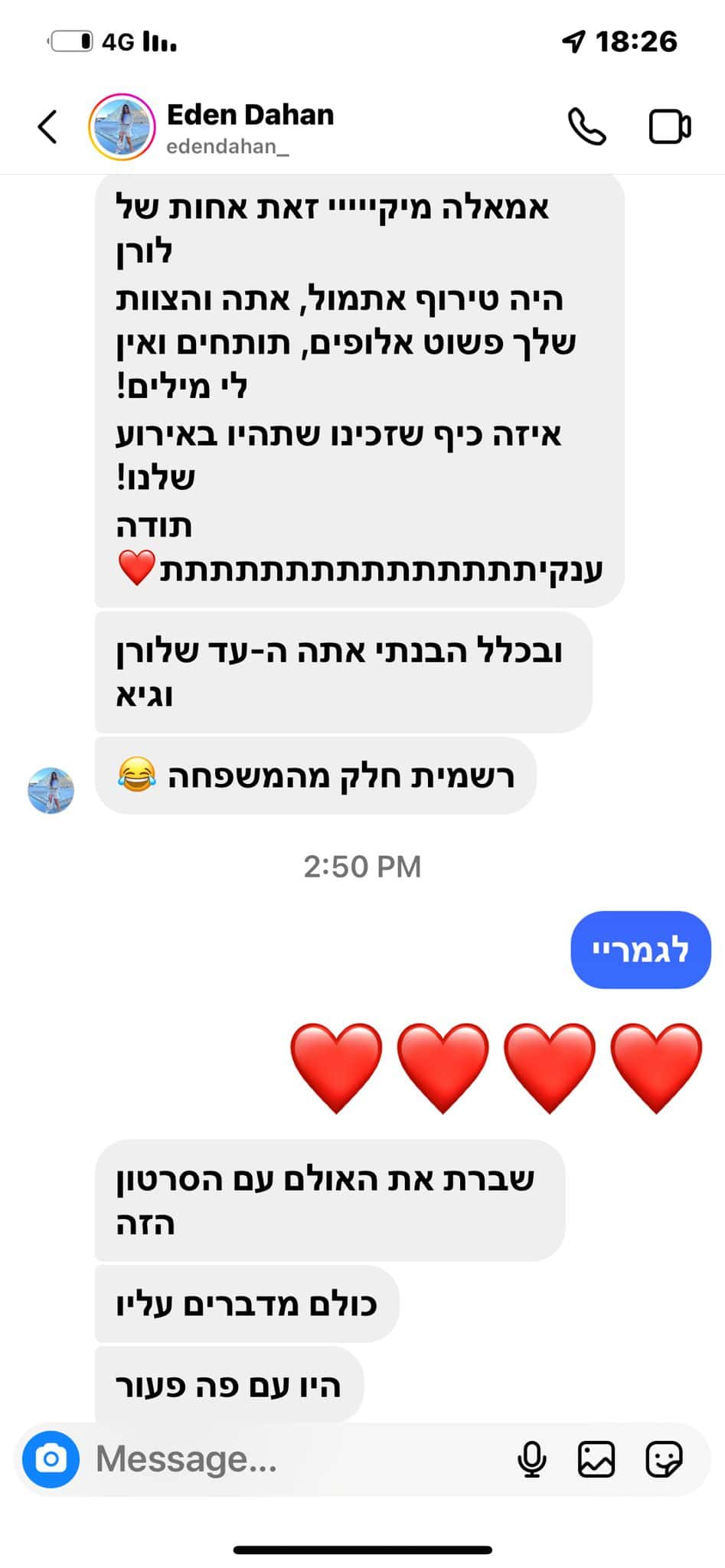725x1568 pixels.
Task: Tap Eden's small avatar beside the messages
Action: pyautogui.click(x=51, y=790)
